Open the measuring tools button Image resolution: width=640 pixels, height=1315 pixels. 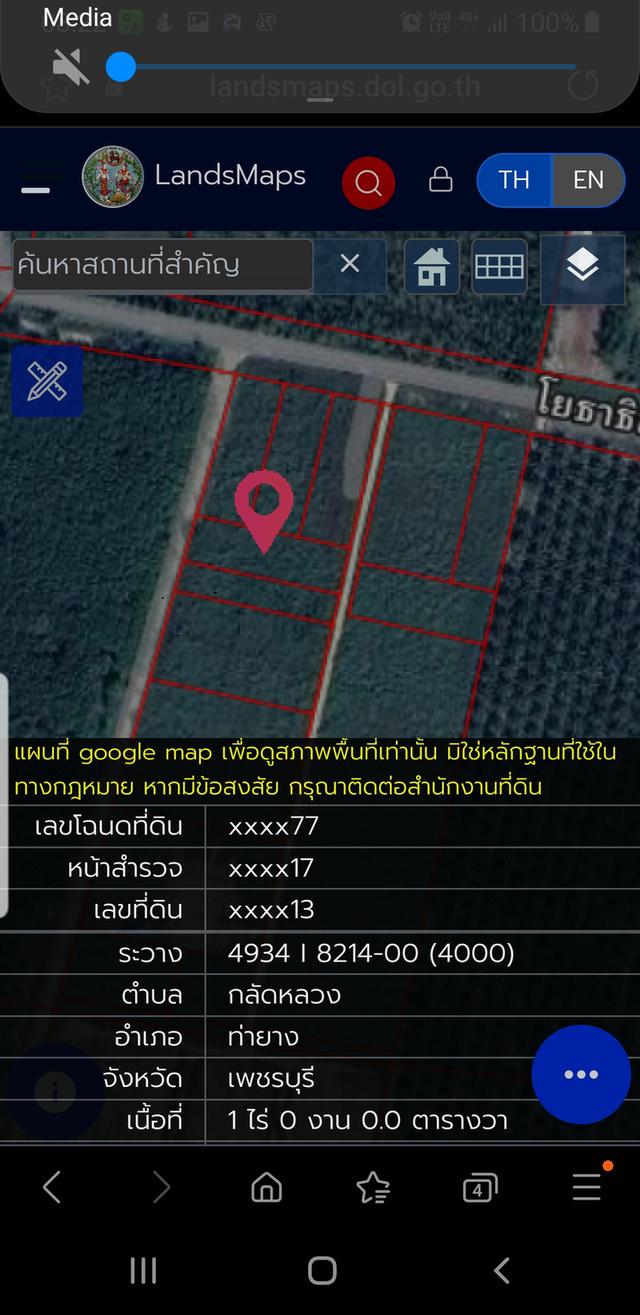(x=46, y=382)
